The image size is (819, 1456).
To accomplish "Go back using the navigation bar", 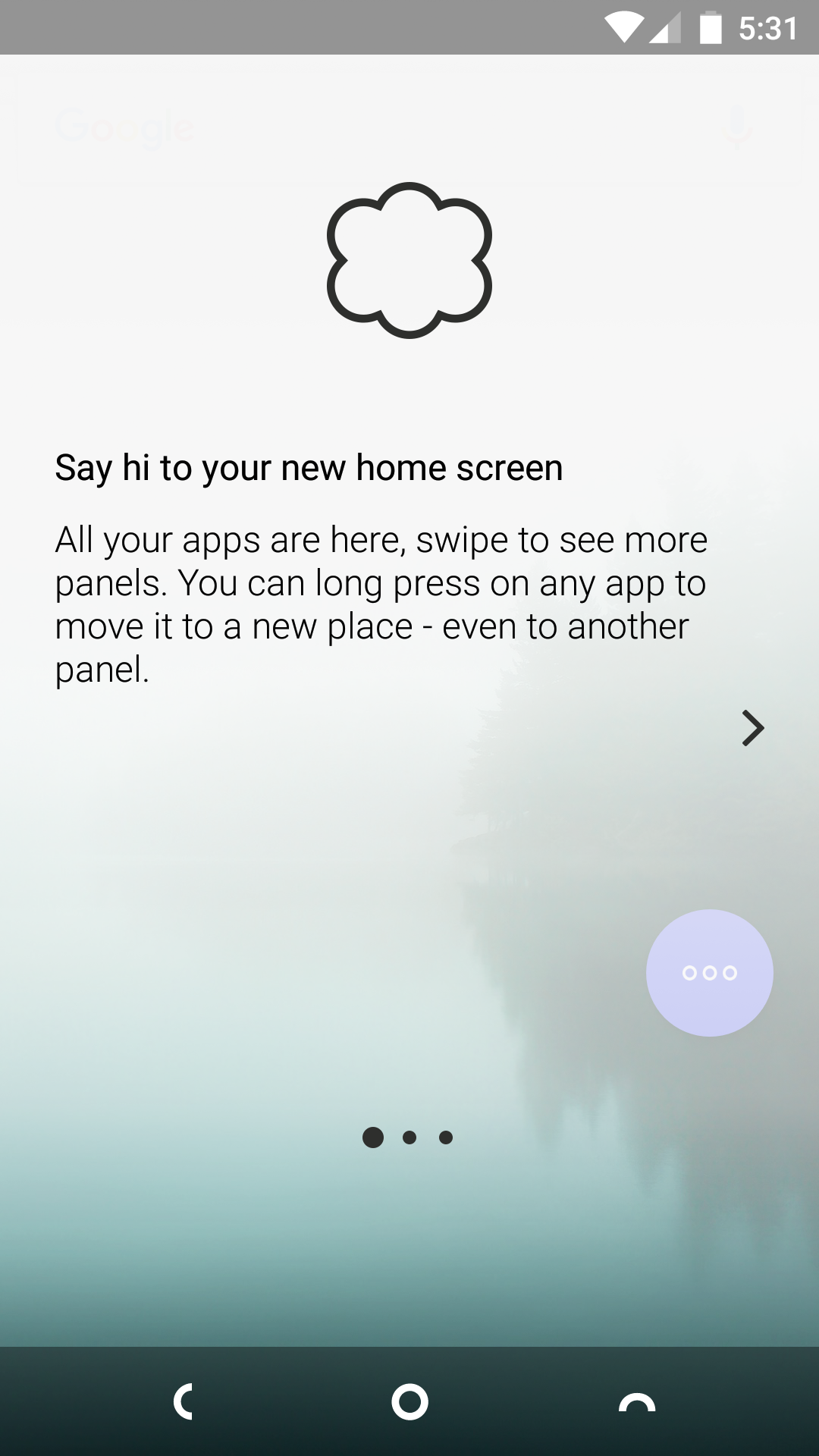I will [x=183, y=1401].
